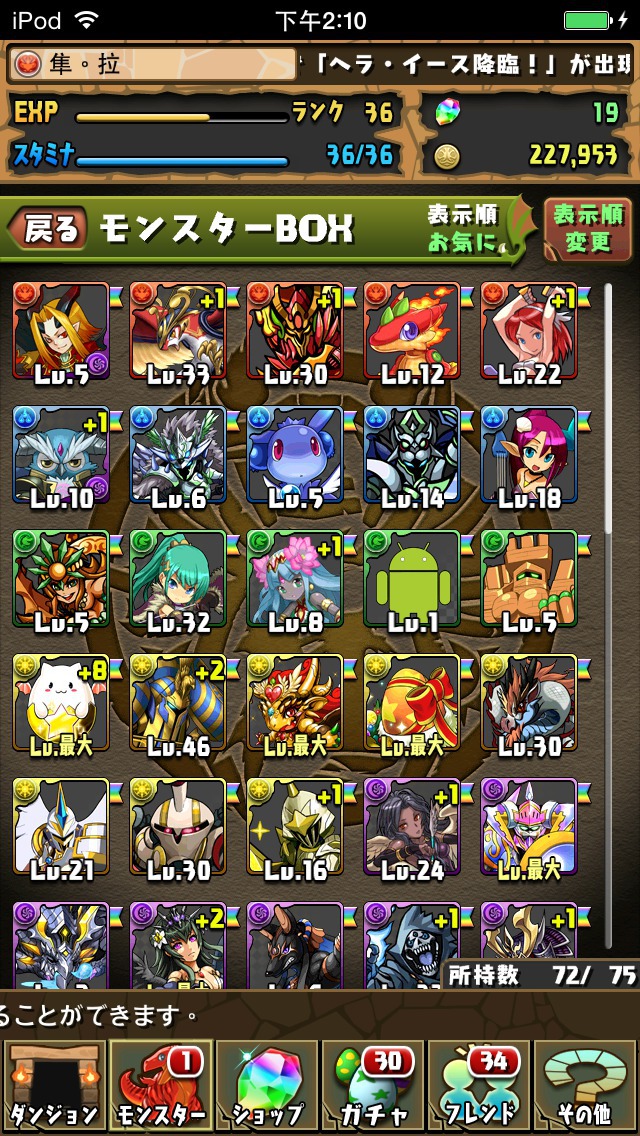Open the 表示順変更 sort order button
The height and width of the screenshot is (1136, 640).
(x=587, y=228)
